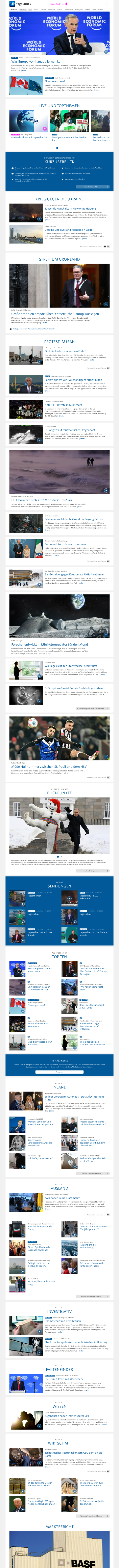Open article 'Was Europa von Kanada lernen kann'
119x1568 pixels.
[x=38, y=62]
